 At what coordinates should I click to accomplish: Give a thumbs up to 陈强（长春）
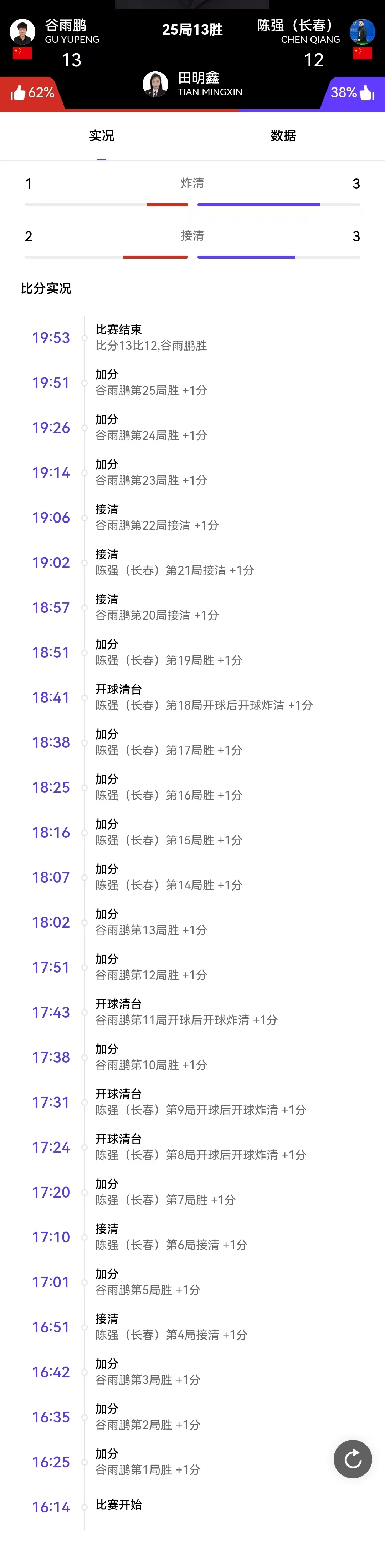(x=367, y=93)
